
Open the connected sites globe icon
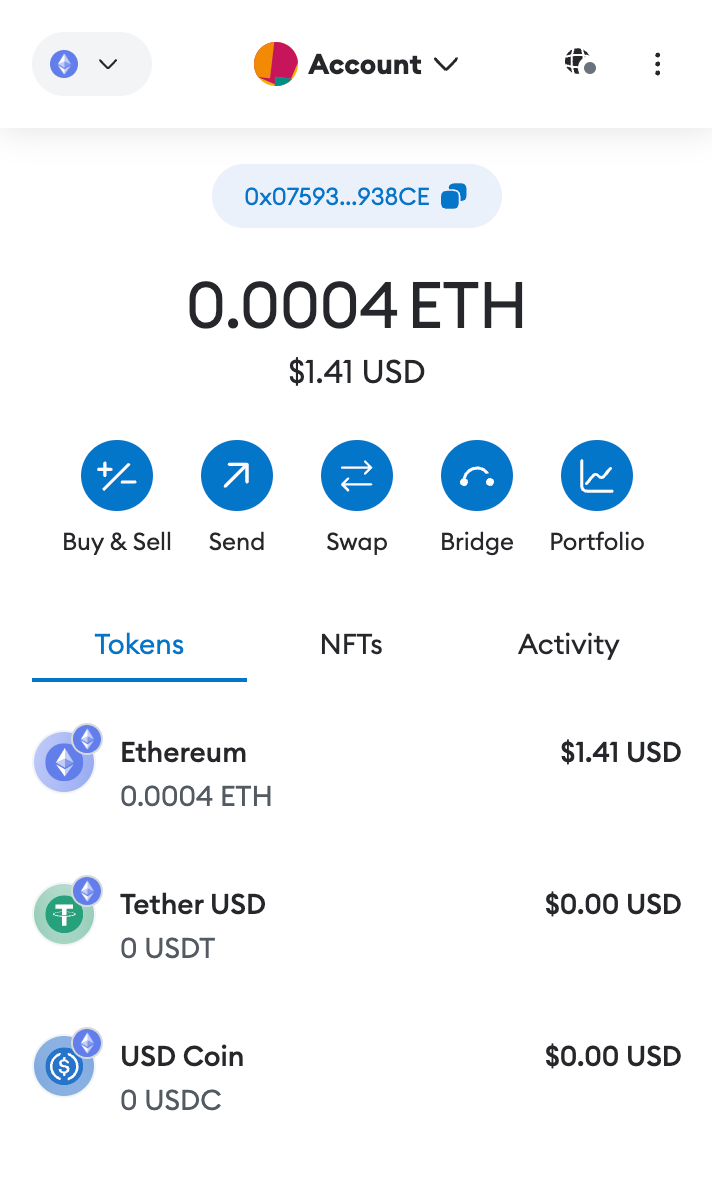[x=579, y=64]
